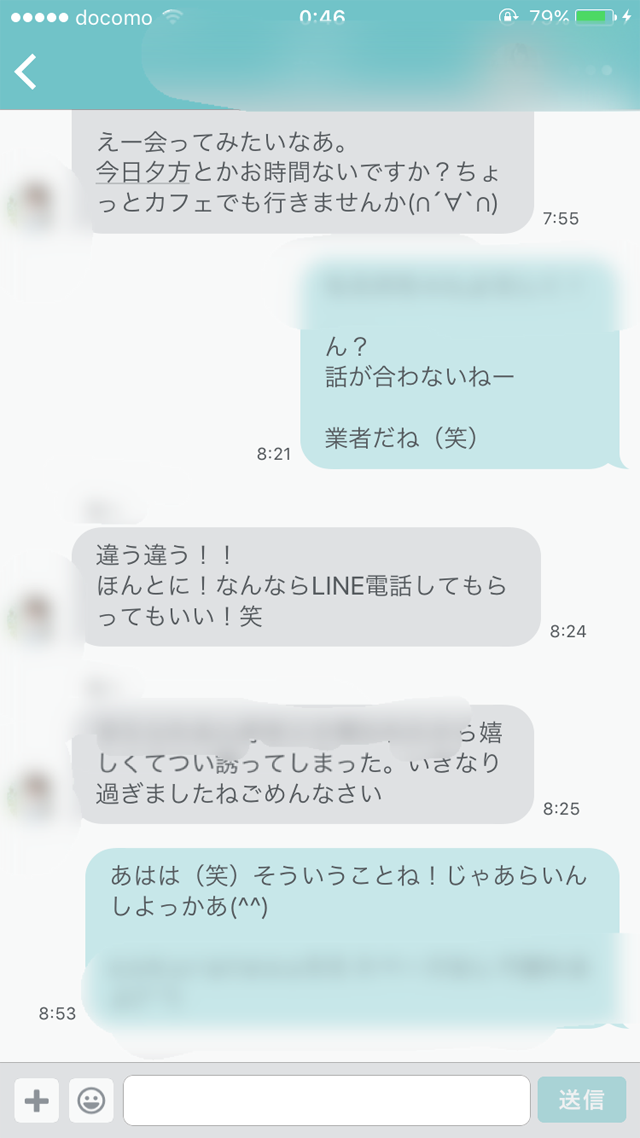Open the plus attachment button
640x1138 pixels.
point(36,1101)
